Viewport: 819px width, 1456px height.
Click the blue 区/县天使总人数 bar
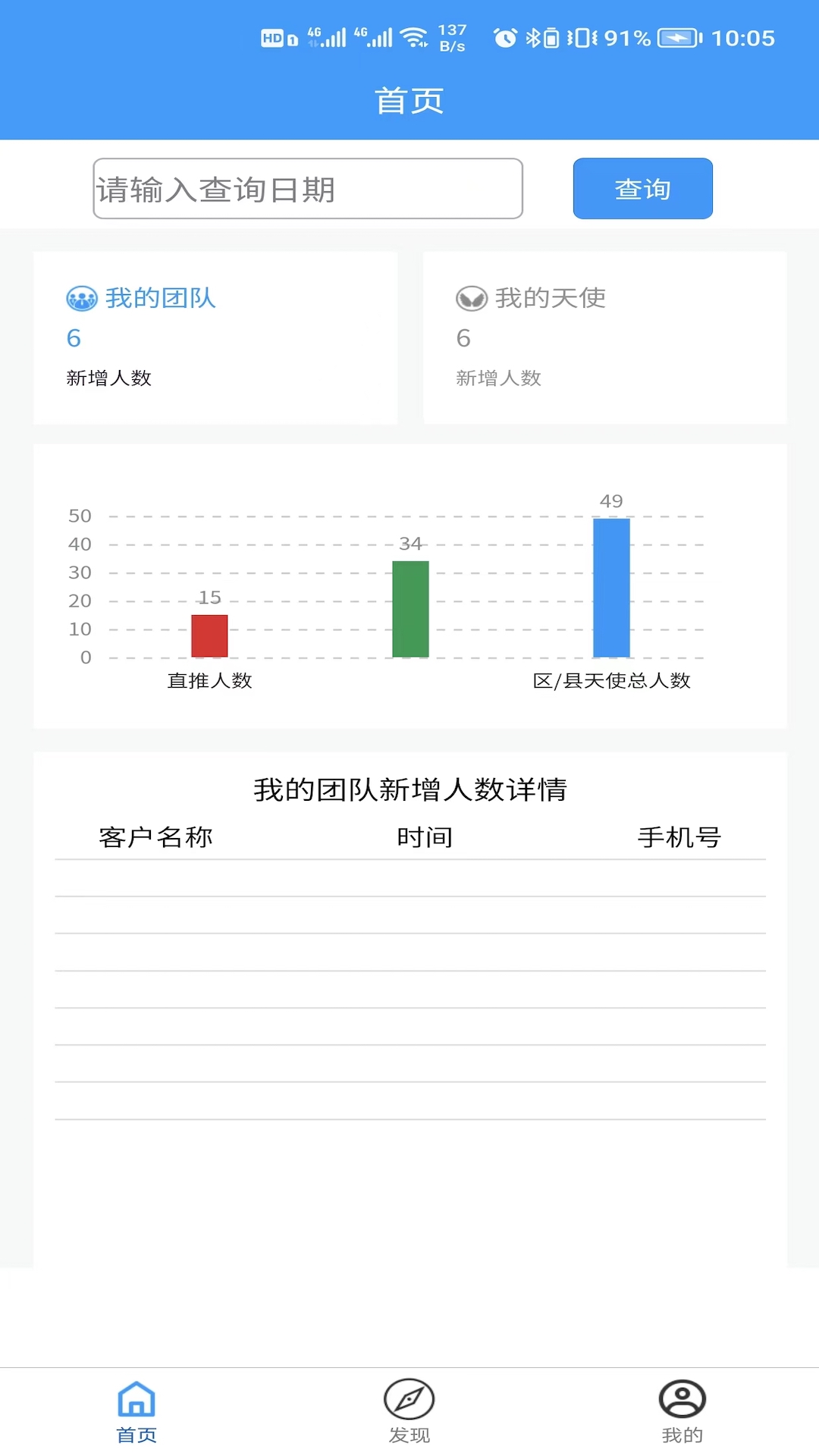610,589
